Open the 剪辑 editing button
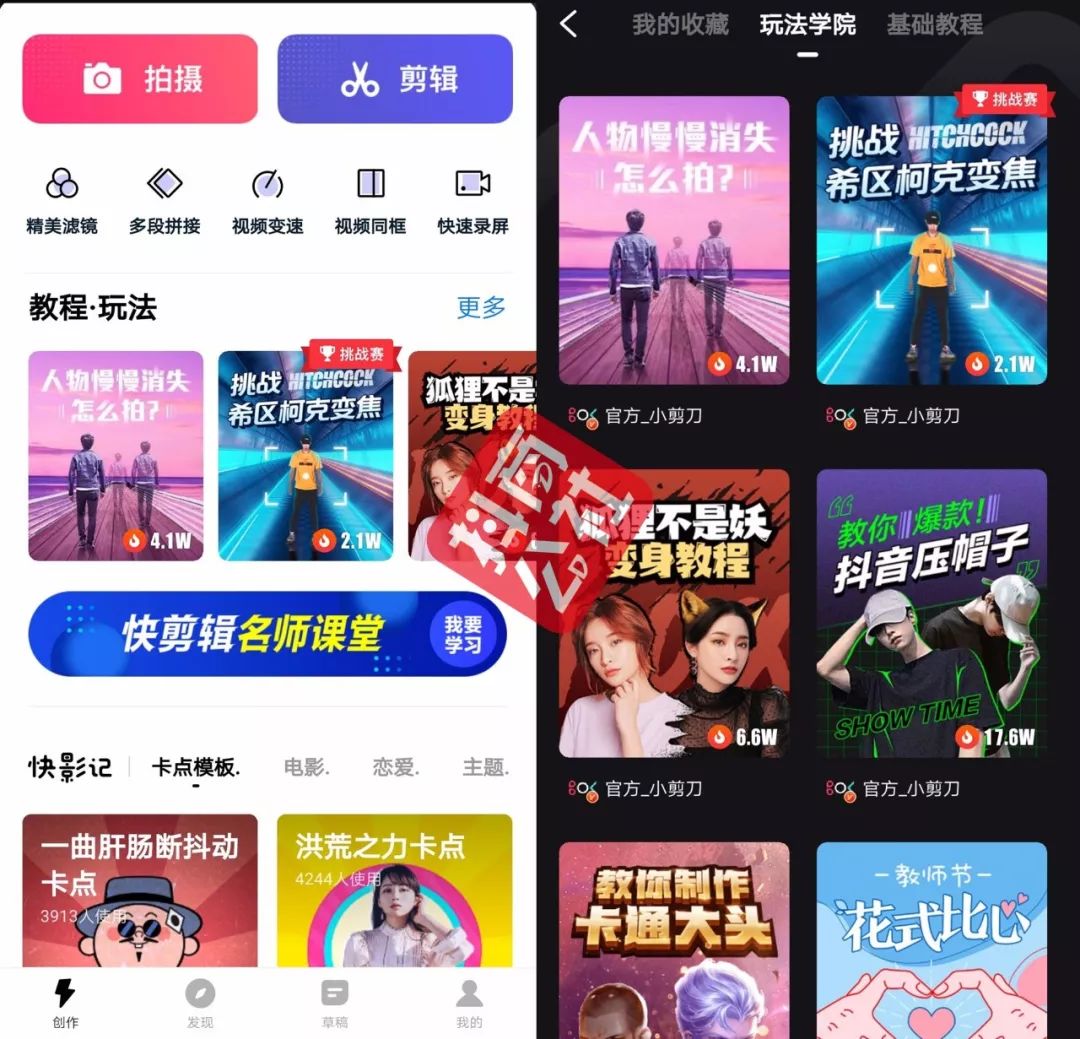The height and width of the screenshot is (1039, 1080). coord(395,79)
